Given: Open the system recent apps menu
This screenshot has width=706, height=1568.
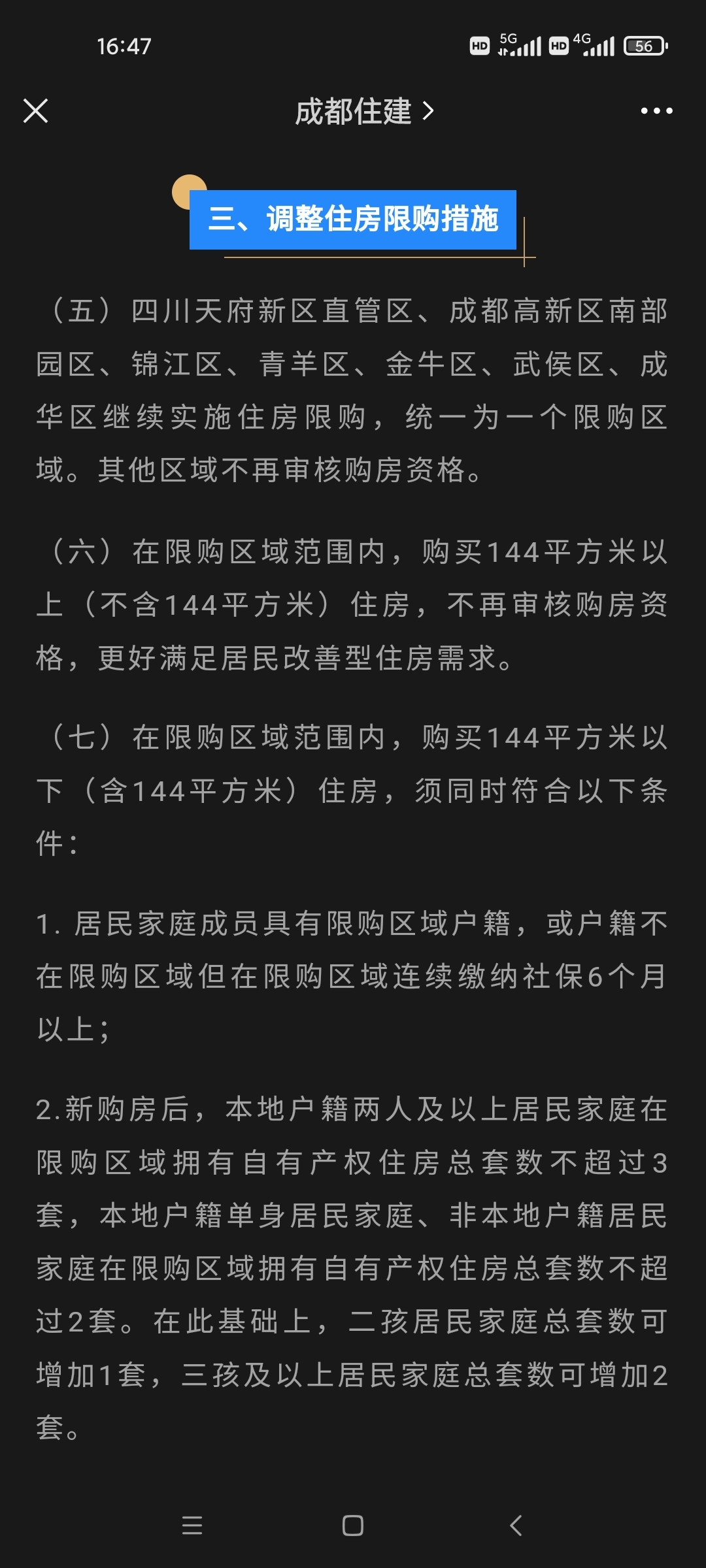Looking at the screenshot, I should 192,1526.
